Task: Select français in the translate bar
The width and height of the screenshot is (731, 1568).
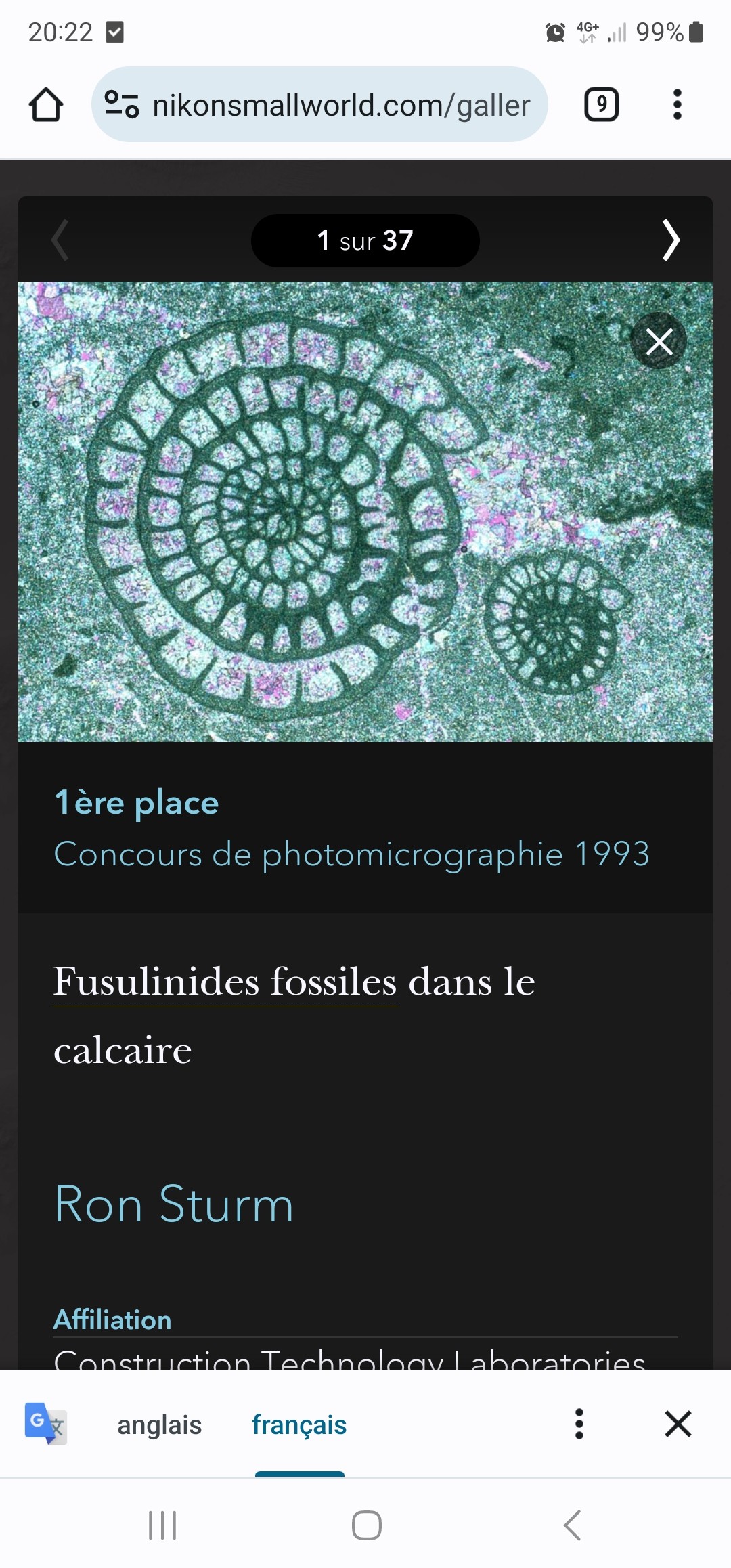Action: 299,1424
